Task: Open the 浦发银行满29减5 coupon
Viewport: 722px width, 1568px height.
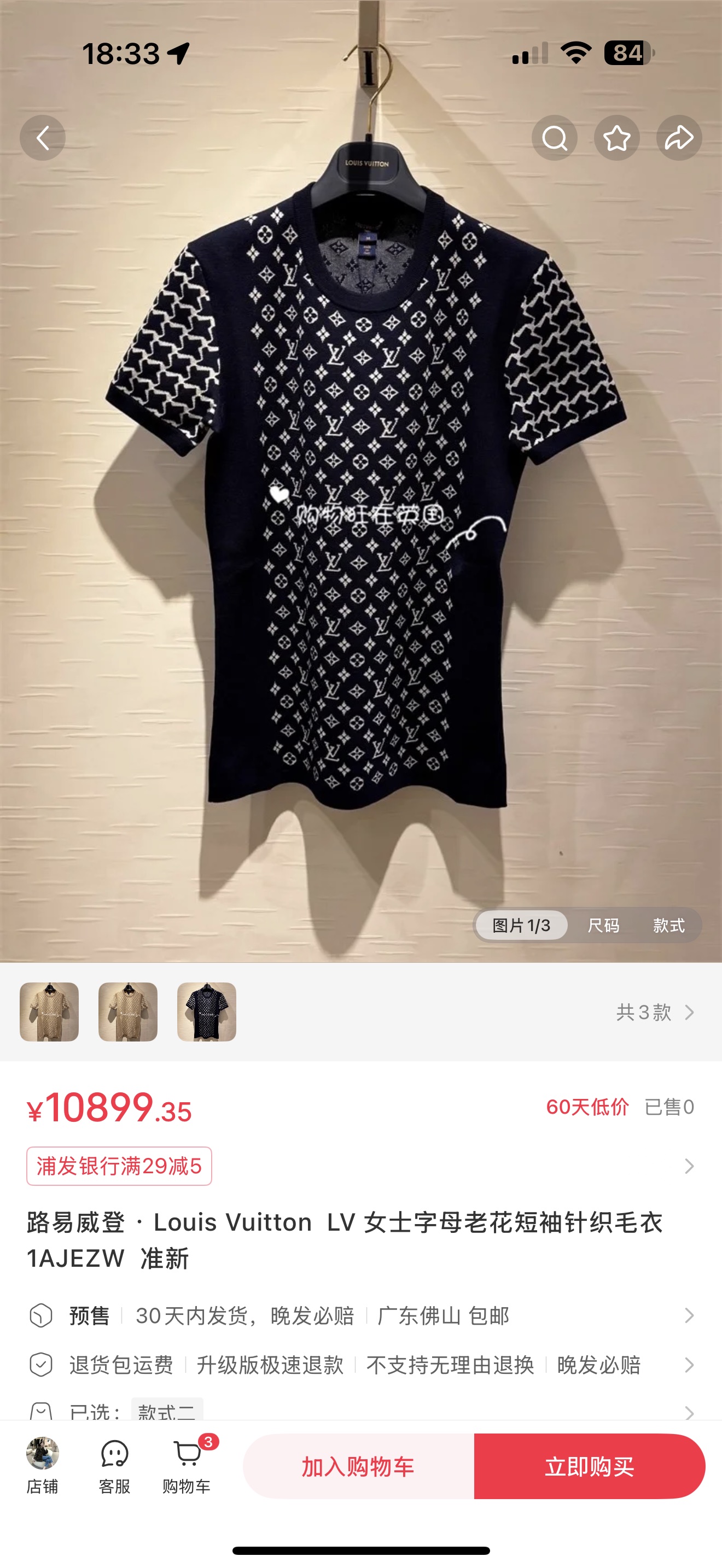Action: click(119, 1166)
